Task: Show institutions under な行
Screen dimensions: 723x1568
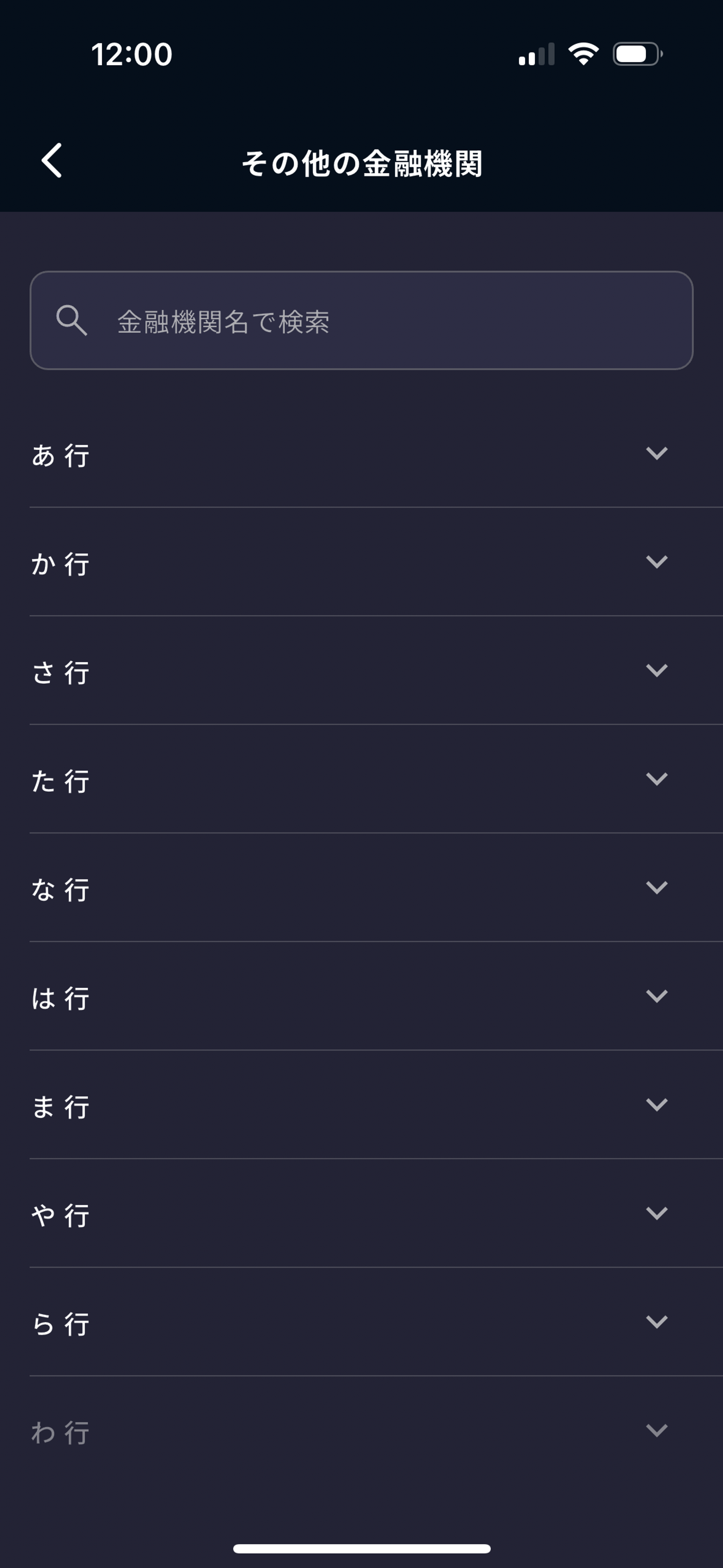Action: (361, 888)
